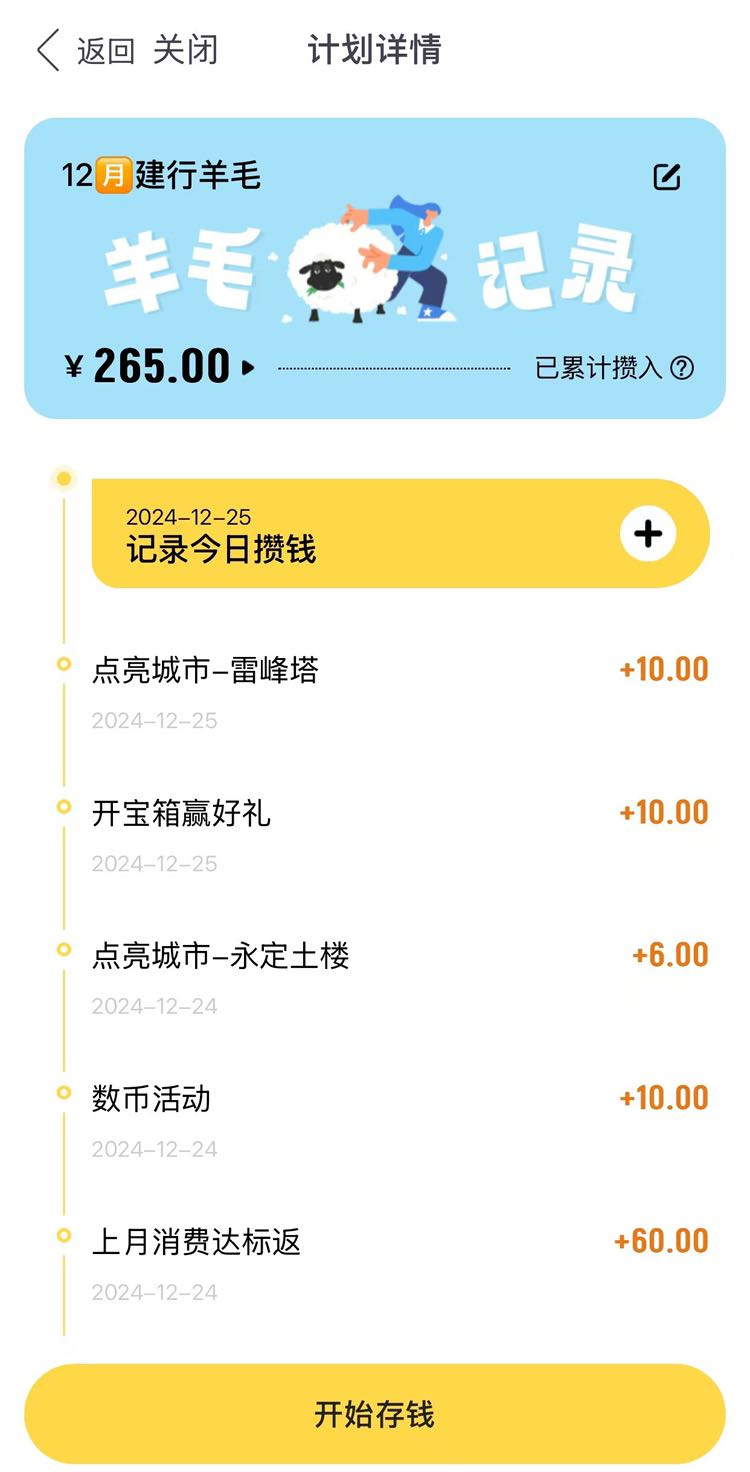Expand the ¥265.00 total arrow
This screenshot has width=750, height=1472.
(x=248, y=368)
